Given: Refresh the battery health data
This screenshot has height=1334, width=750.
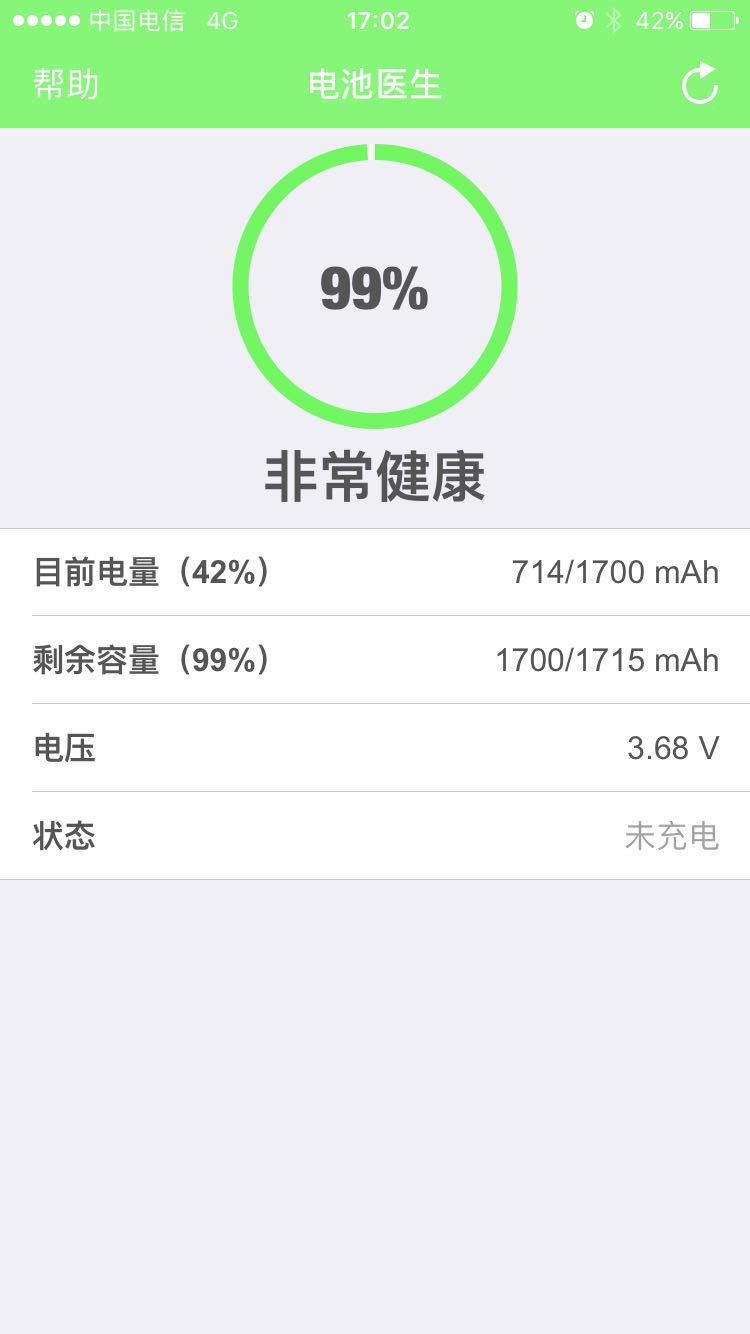Looking at the screenshot, I should (x=700, y=84).
